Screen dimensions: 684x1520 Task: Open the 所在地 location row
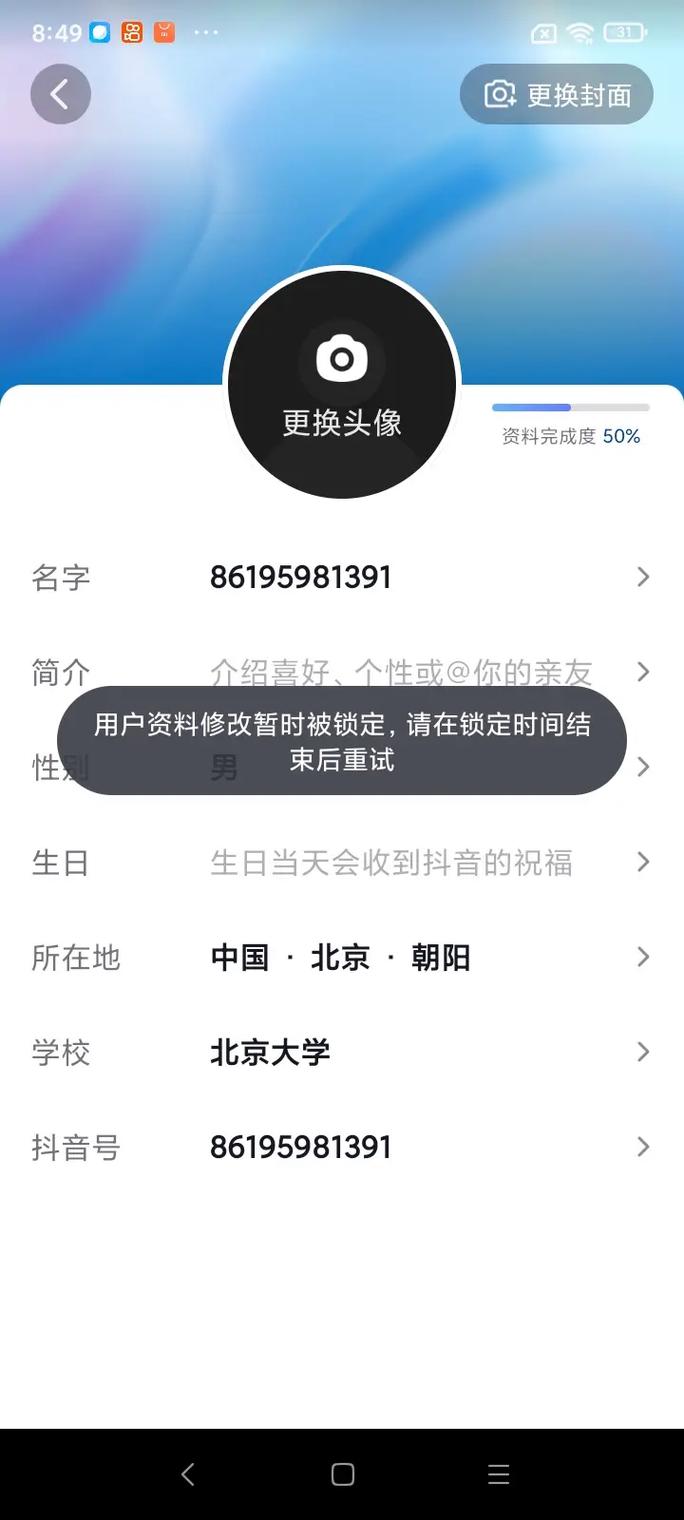tap(341, 957)
